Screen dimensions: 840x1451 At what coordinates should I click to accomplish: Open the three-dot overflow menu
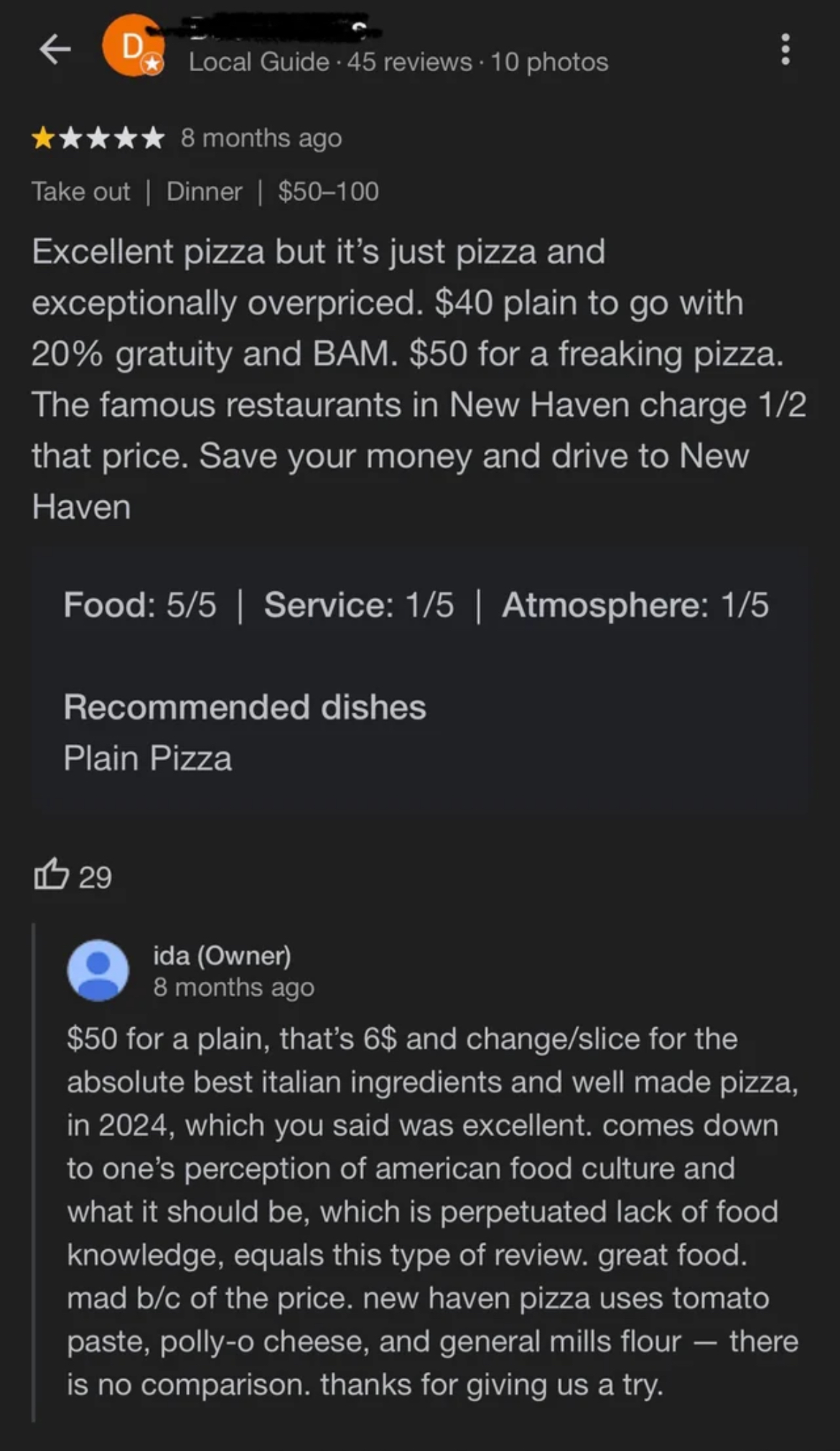(x=785, y=50)
